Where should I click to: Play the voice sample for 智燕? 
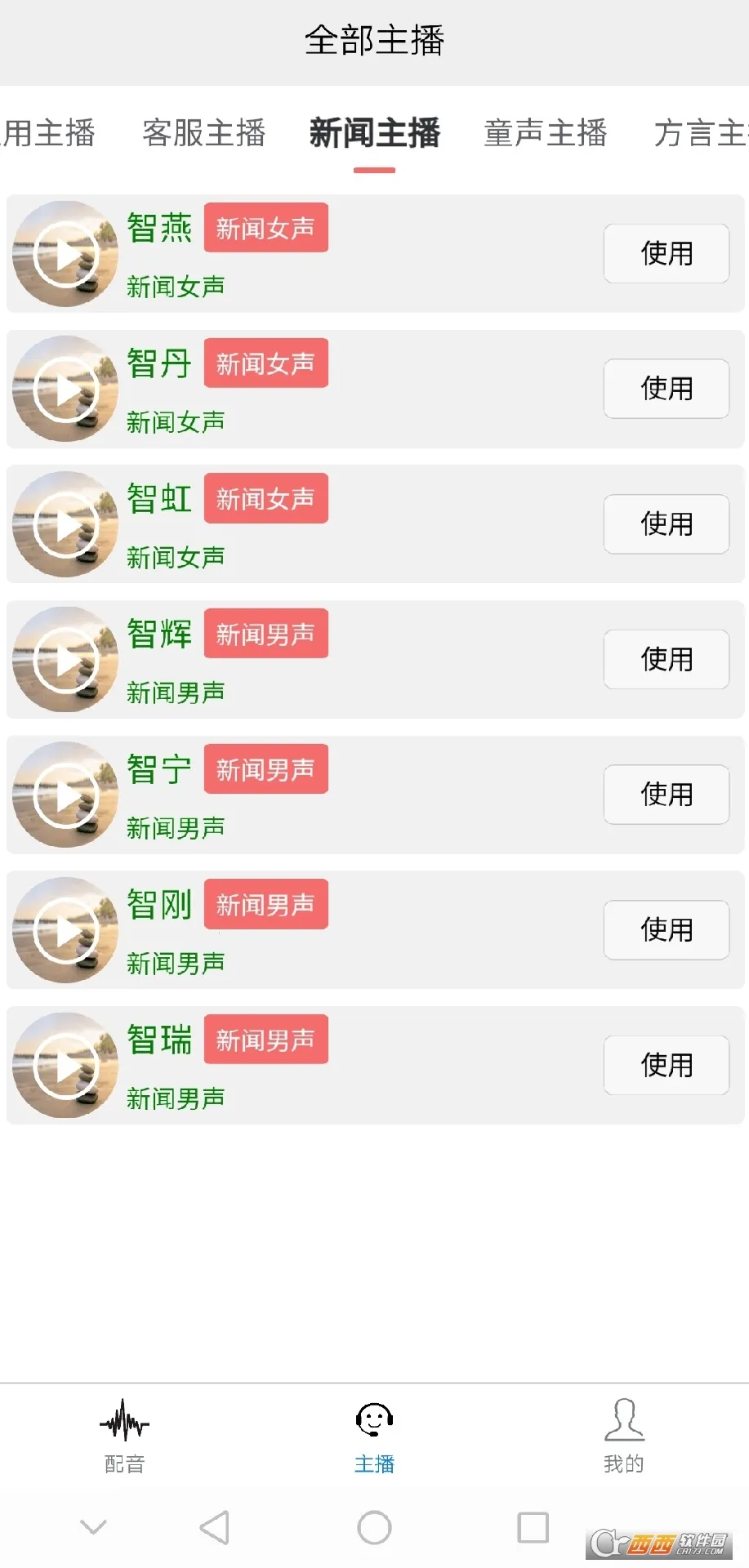pyautogui.click(x=65, y=254)
